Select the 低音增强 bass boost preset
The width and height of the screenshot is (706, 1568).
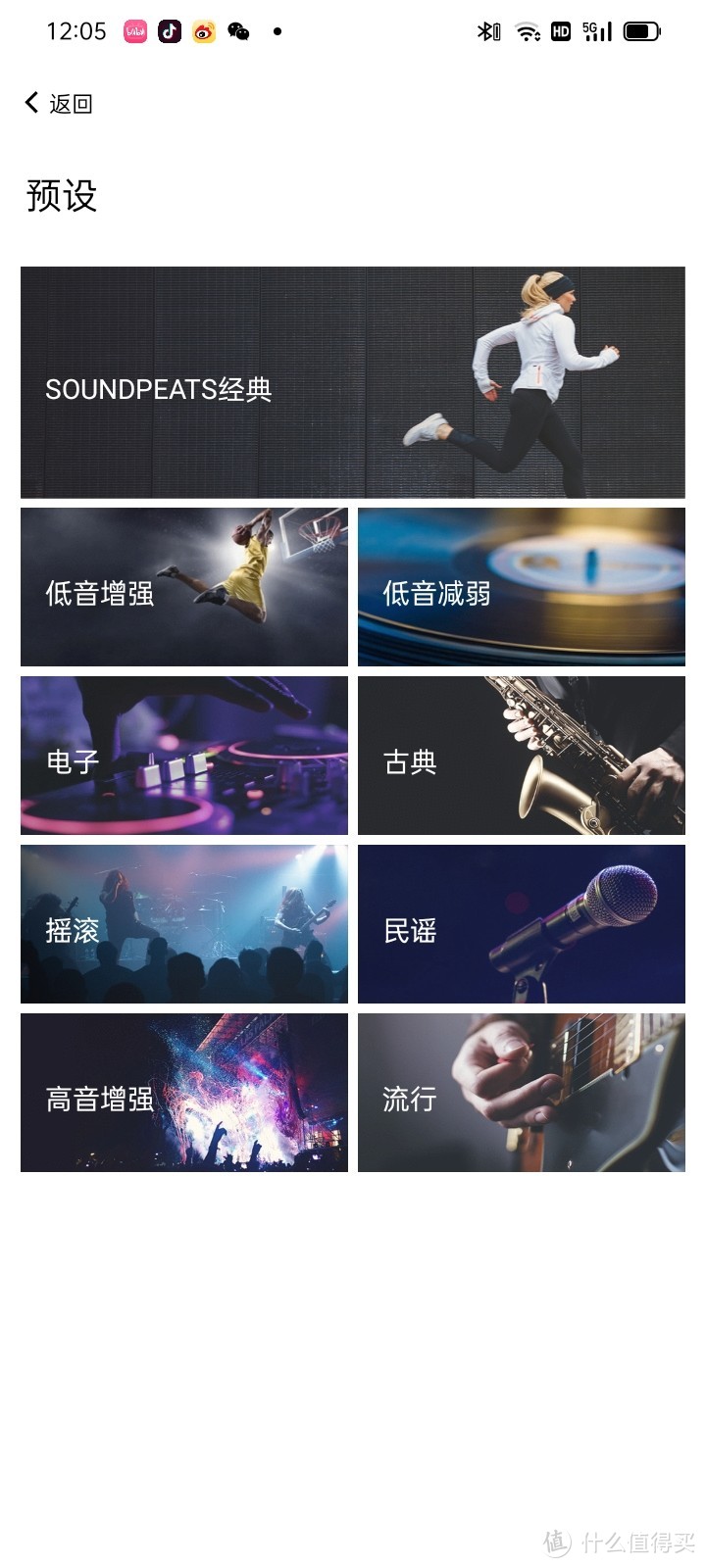coord(183,586)
